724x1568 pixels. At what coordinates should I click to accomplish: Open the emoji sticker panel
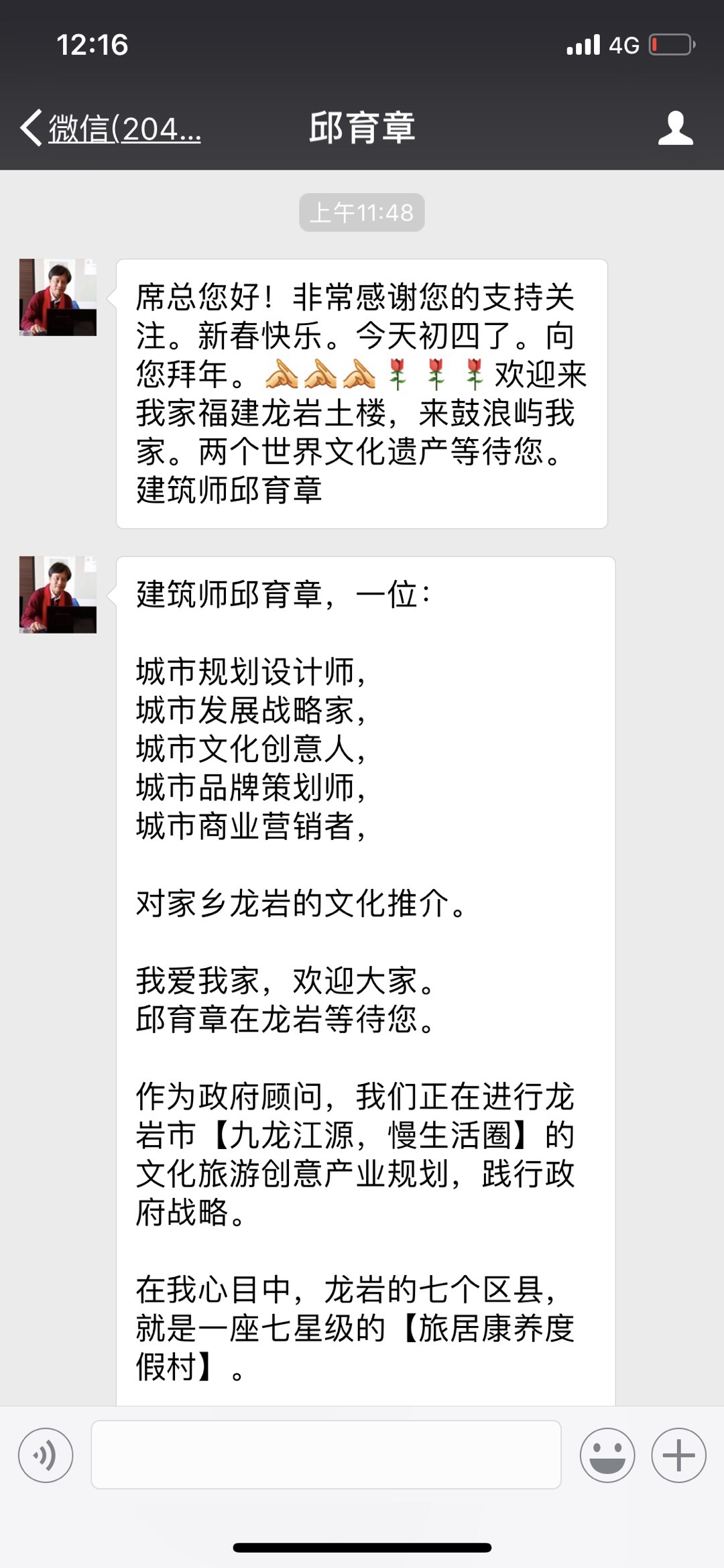pos(607,1455)
